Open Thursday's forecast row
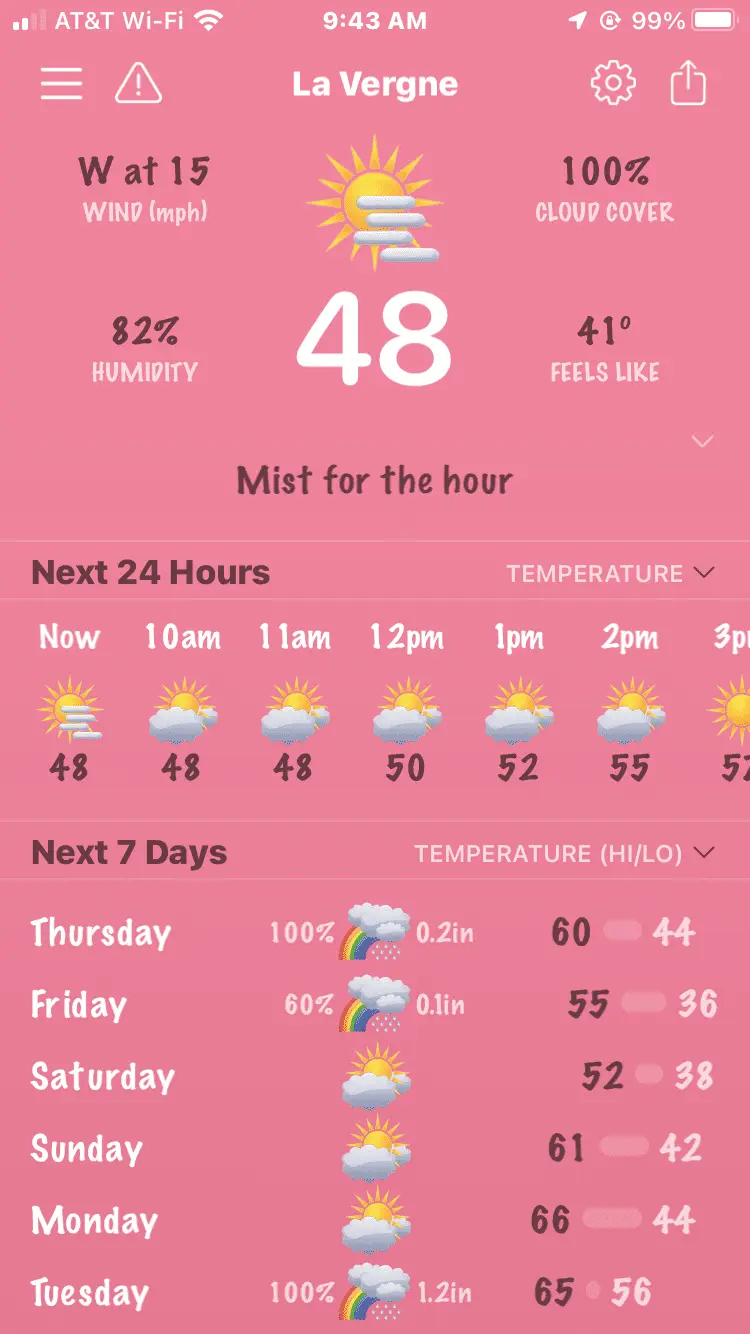750x1334 pixels. point(375,933)
